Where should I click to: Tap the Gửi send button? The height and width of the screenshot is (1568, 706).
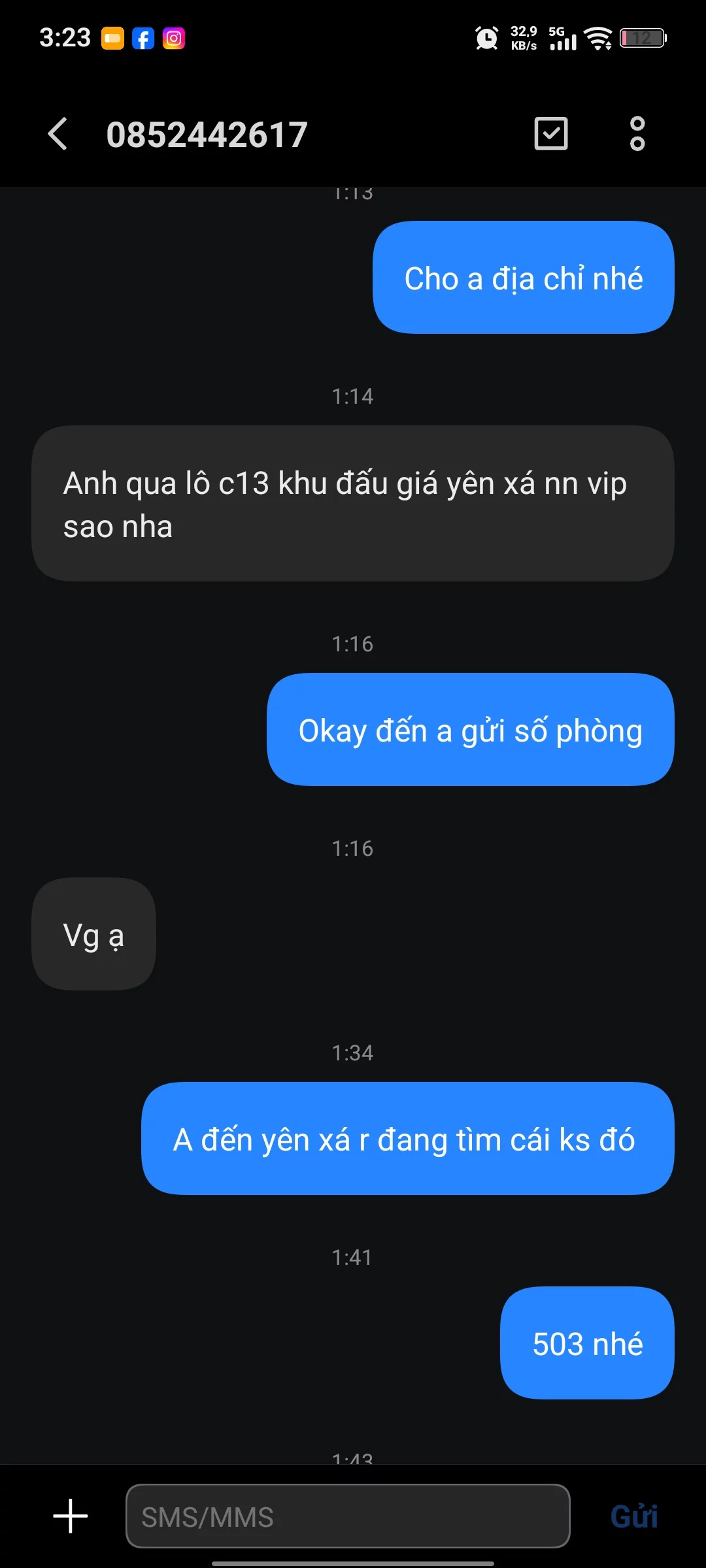pyautogui.click(x=633, y=1516)
